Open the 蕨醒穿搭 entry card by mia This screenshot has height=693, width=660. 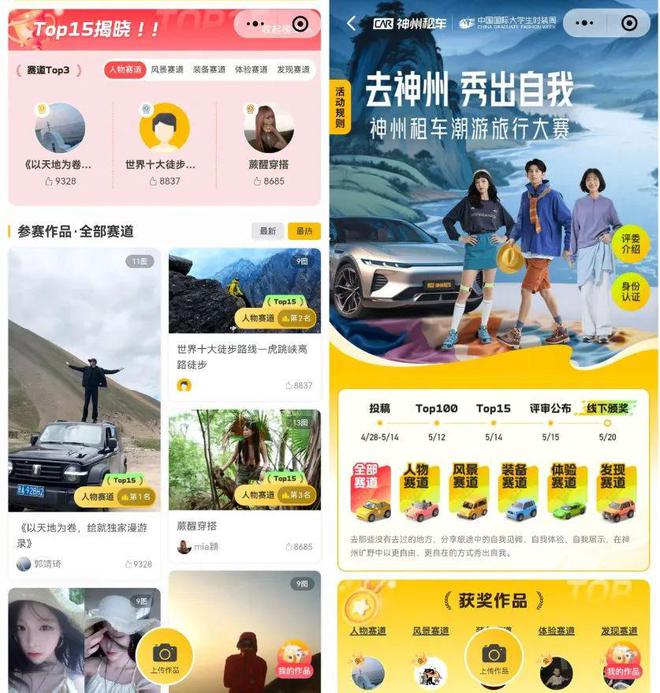[244, 480]
